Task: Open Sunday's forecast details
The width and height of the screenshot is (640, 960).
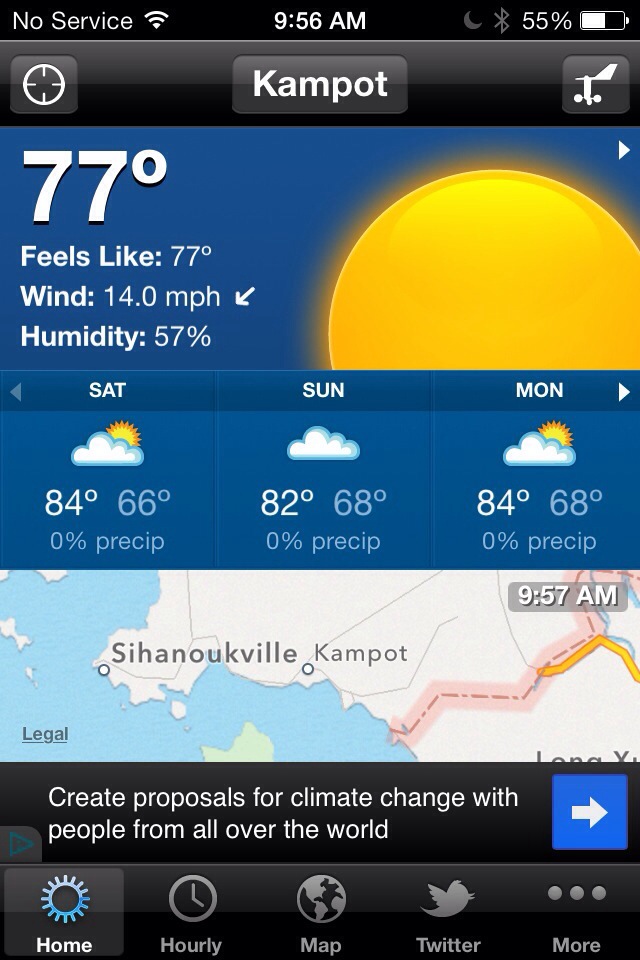Action: click(323, 470)
